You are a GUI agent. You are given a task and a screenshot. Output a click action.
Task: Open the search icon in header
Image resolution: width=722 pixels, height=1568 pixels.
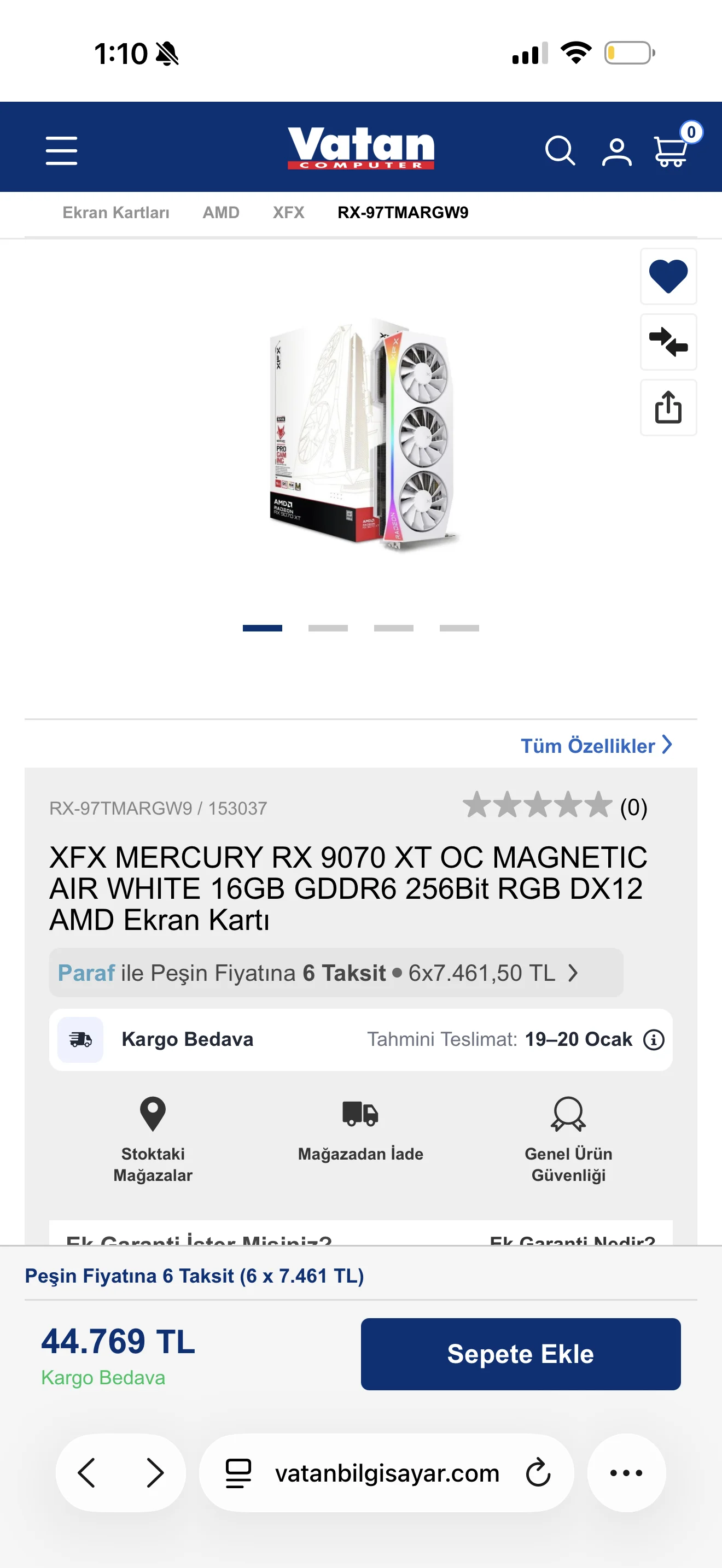point(560,150)
